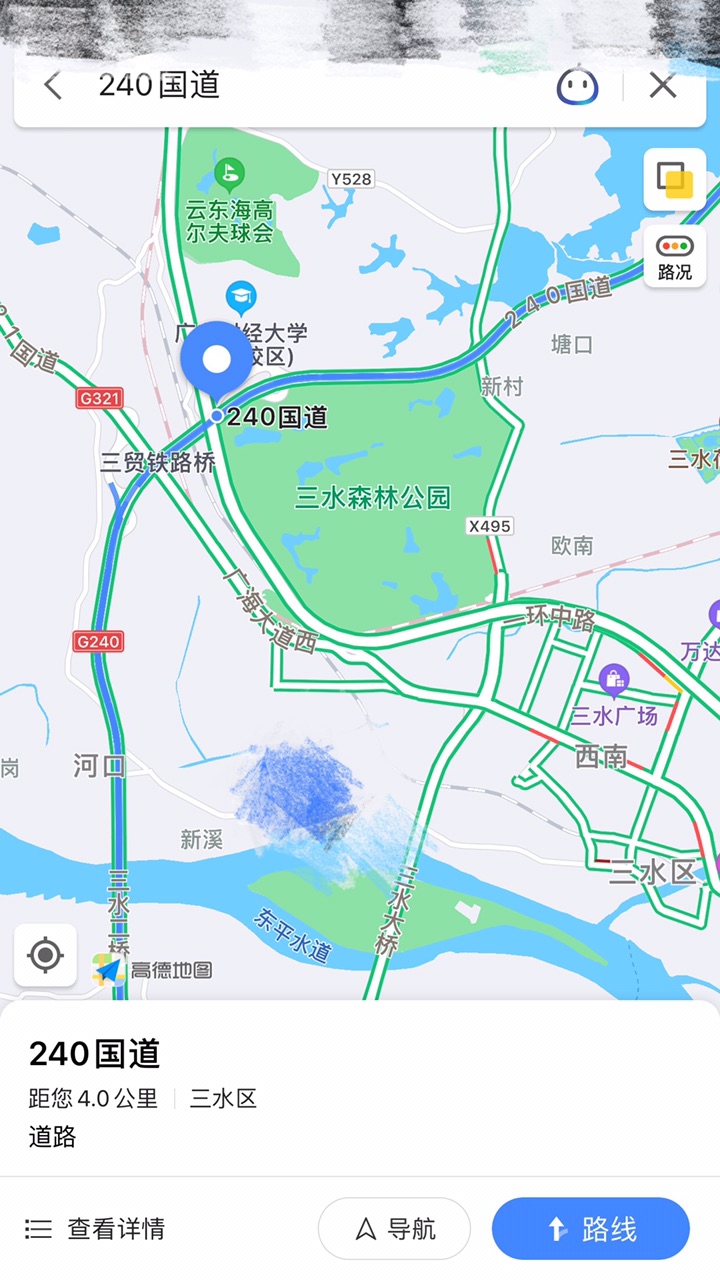
Task: Clear the search with the X
Action: coord(663,86)
